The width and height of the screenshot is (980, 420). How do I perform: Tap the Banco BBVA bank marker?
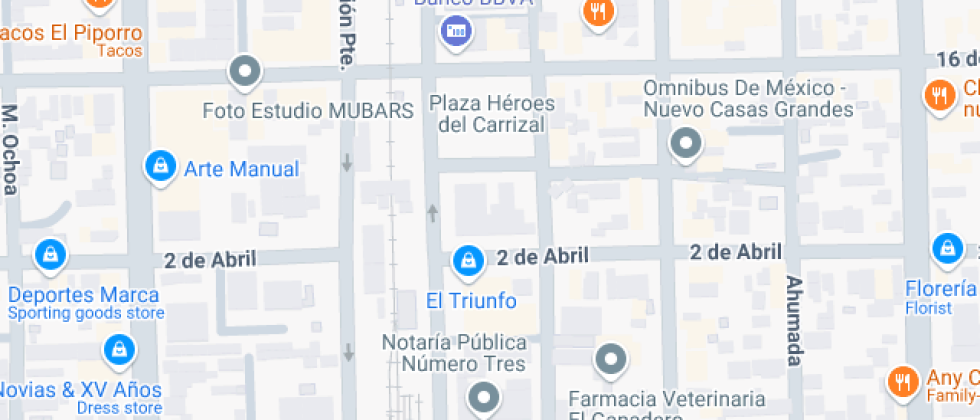pyautogui.click(x=457, y=31)
